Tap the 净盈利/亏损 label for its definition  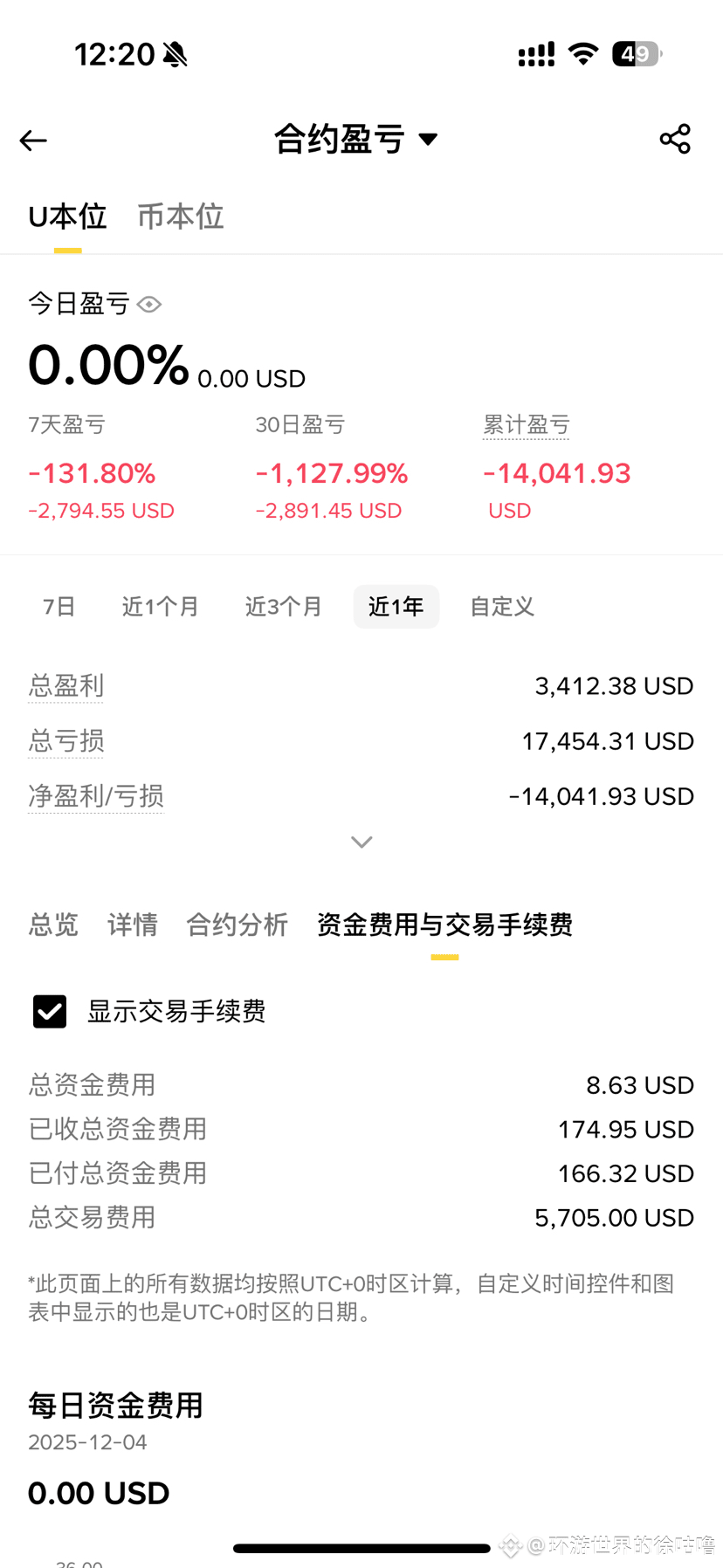(x=96, y=796)
